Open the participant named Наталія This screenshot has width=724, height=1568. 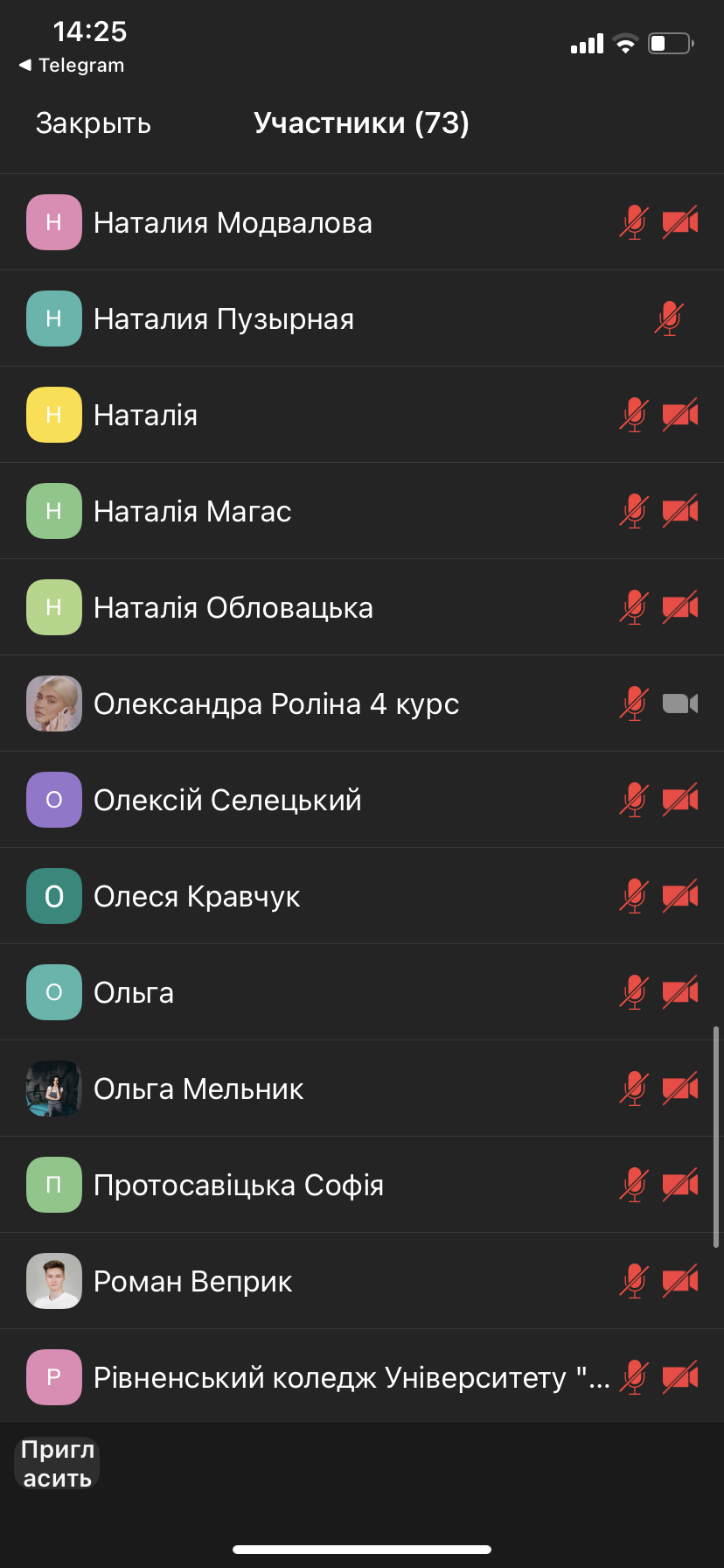pos(145,416)
